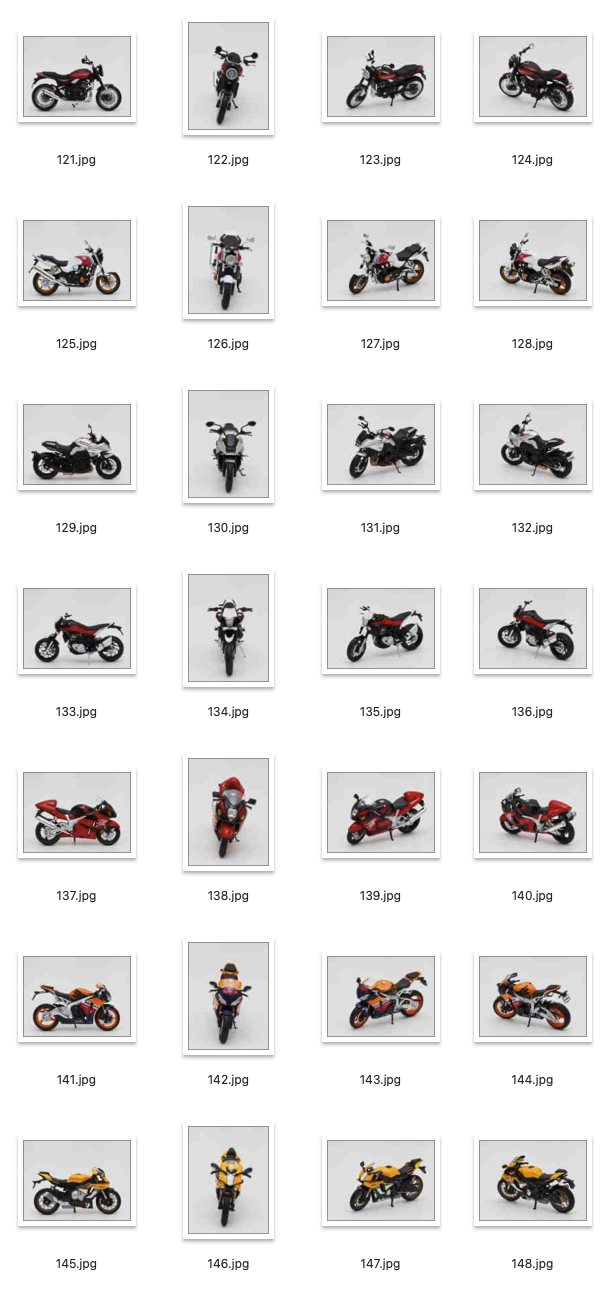Image resolution: width=611 pixels, height=1292 pixels.
Task: Select the 146.jpg thumbnail
Action: [228, 1181]
